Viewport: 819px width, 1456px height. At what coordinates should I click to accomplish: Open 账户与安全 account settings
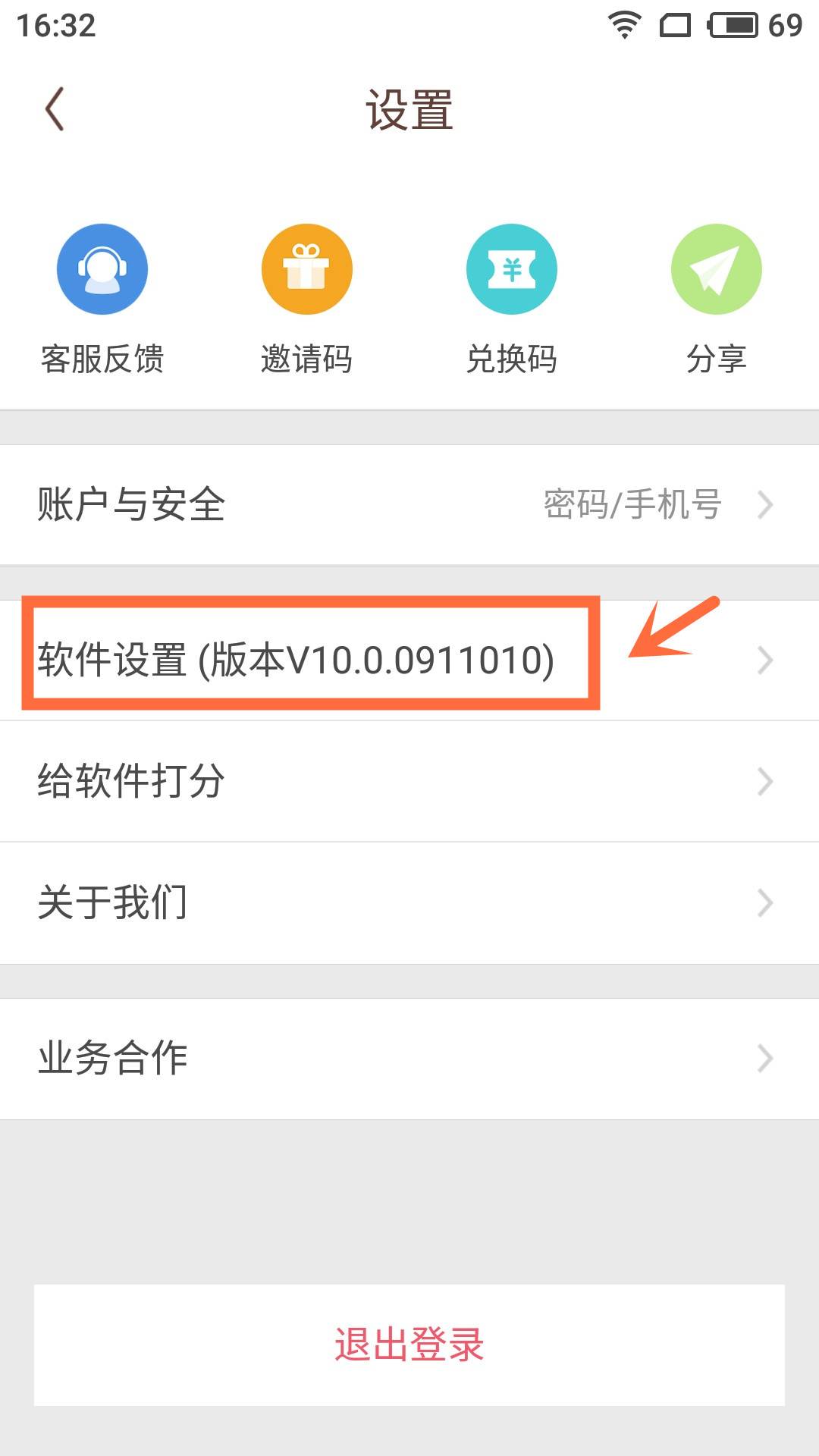(x=409, y=504)
